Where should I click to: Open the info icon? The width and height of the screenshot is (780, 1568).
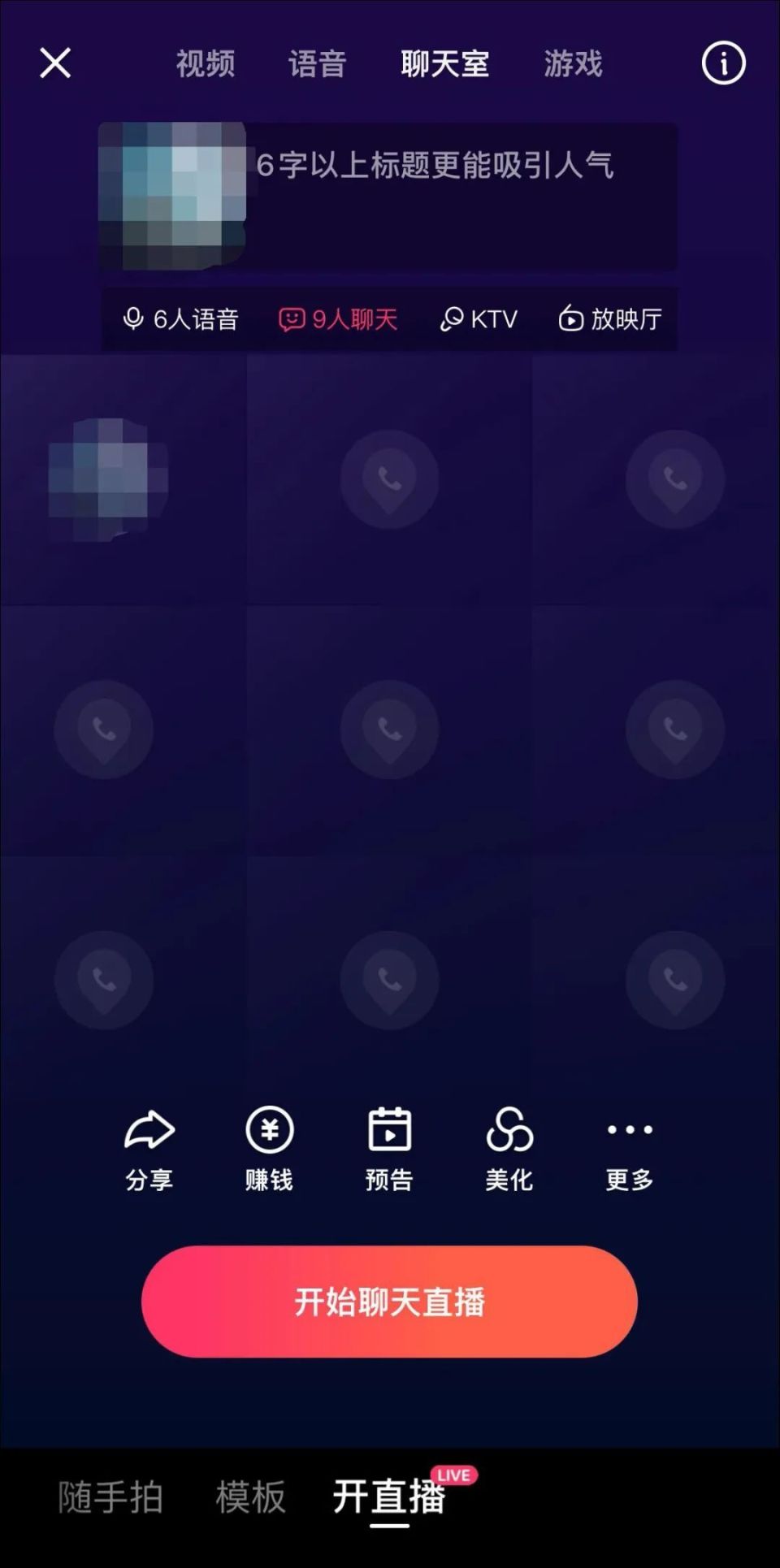click(x=722, y=63)
